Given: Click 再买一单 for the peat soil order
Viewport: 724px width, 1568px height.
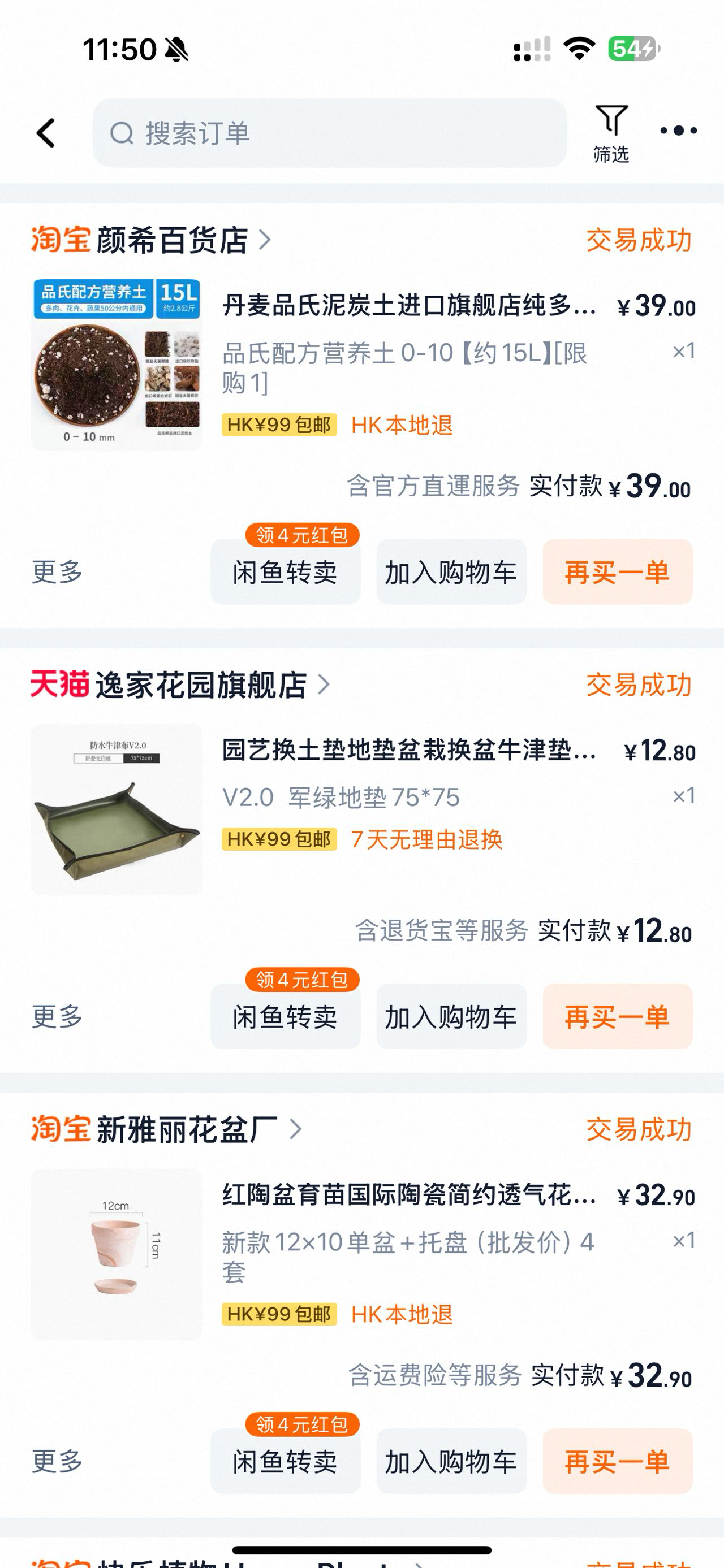Looking at the screenshot, I should pyautogui.click(x=617, y=573).
